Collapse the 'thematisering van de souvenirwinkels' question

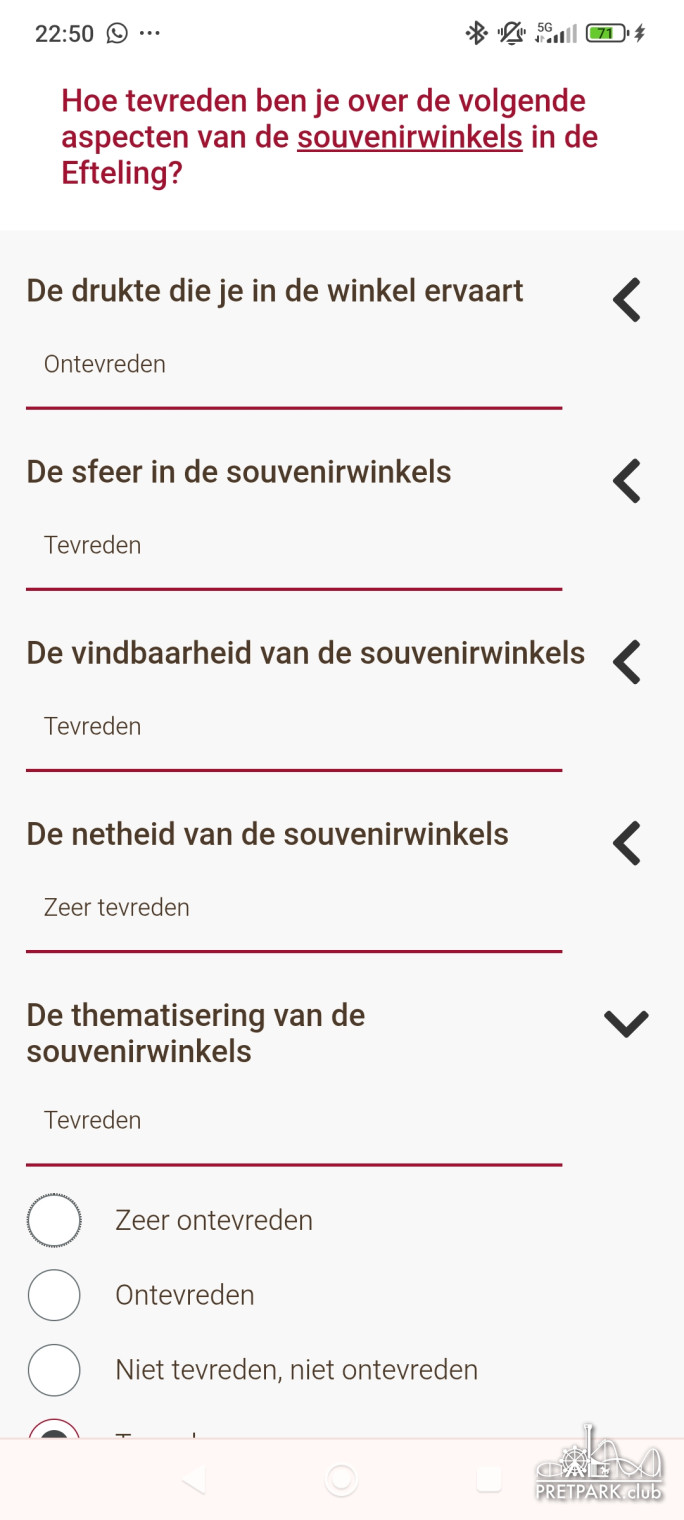pyautogui.click(x=627, y=1023)
